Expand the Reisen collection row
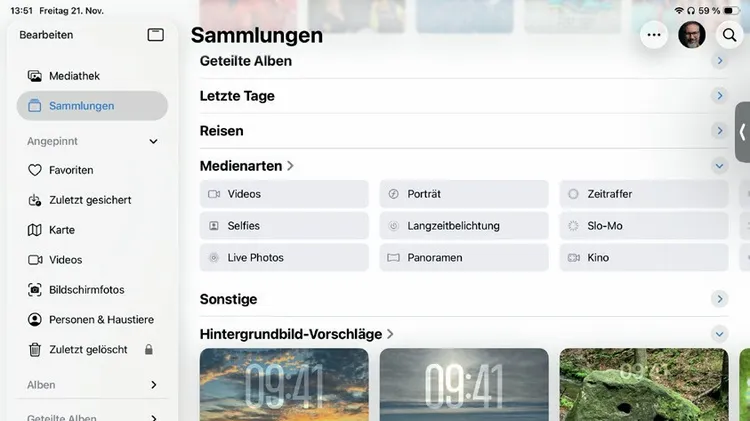 719,131
